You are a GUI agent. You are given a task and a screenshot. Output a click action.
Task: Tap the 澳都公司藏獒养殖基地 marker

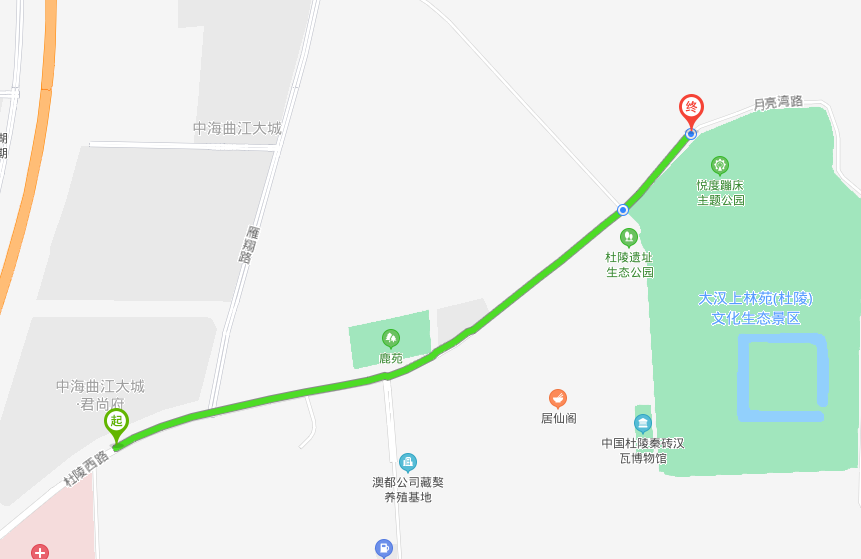click(x=407, y=462)
